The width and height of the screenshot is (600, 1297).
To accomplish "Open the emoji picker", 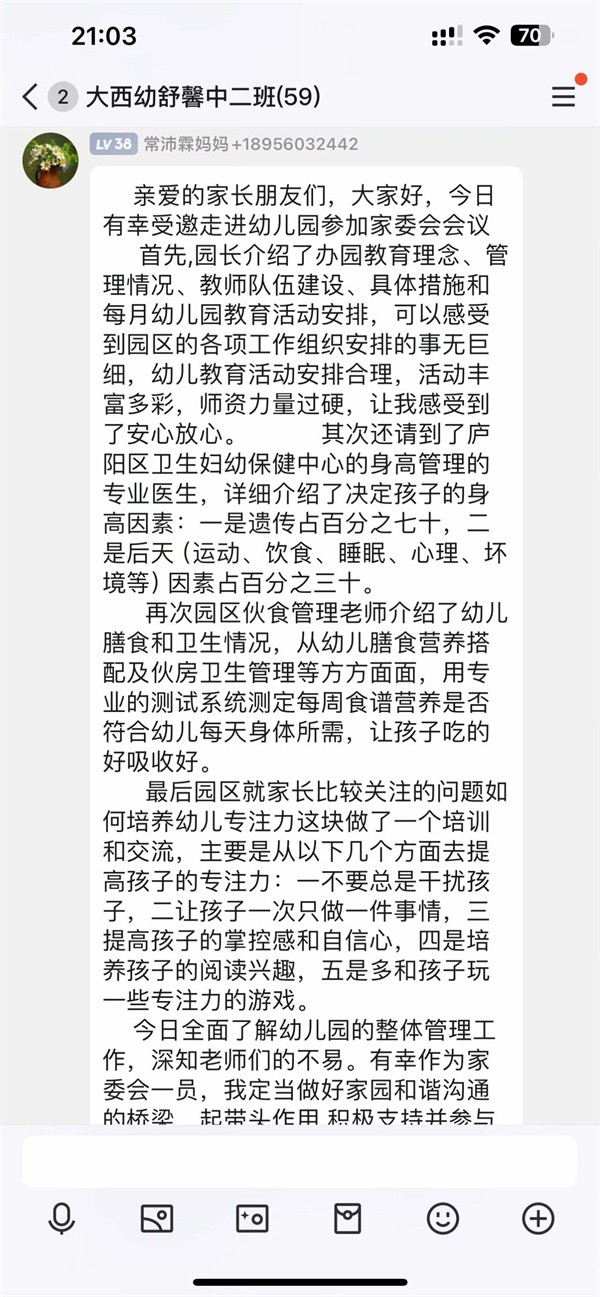I will point(443,1218).
